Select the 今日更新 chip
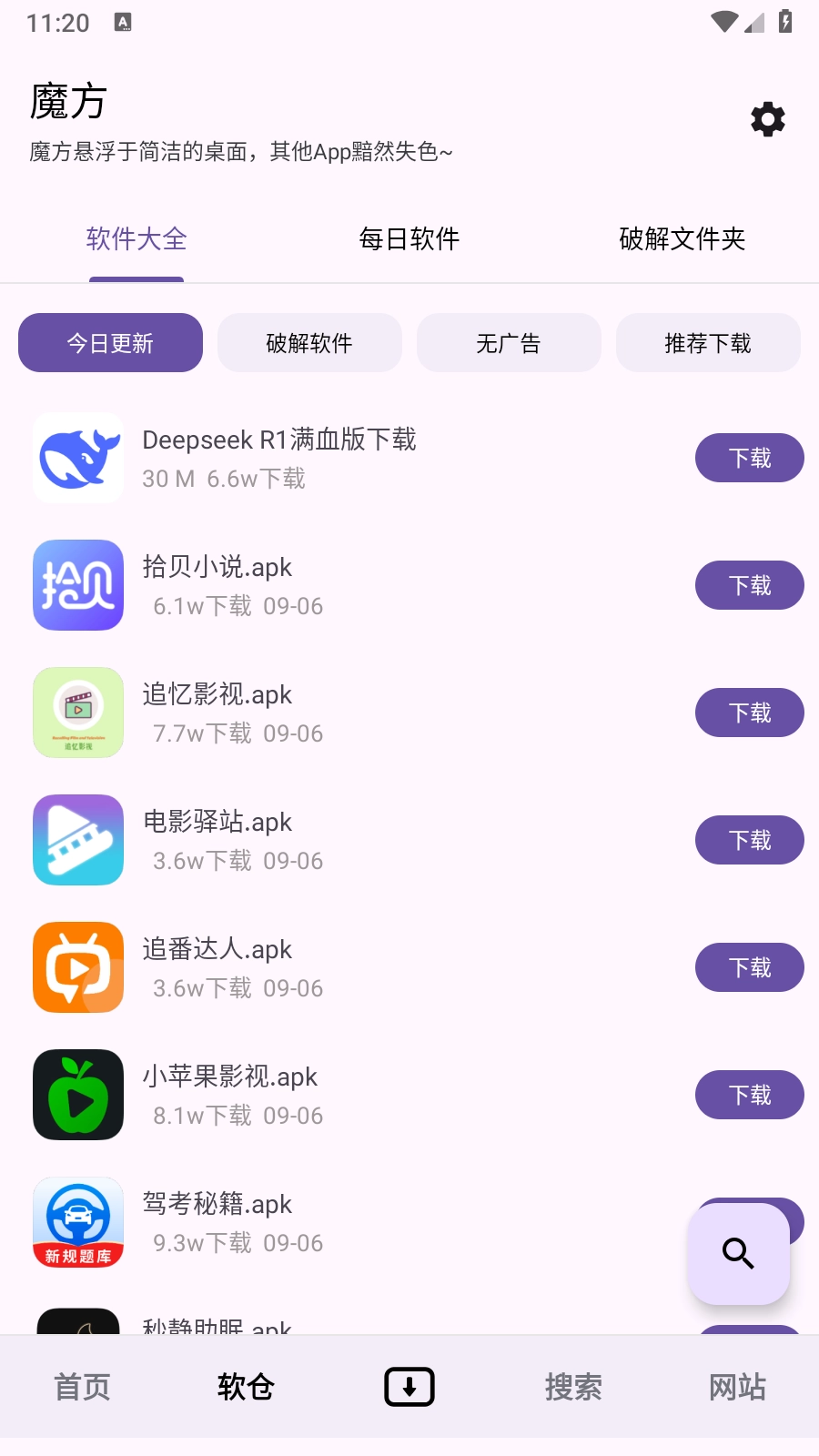 (110, 343)
